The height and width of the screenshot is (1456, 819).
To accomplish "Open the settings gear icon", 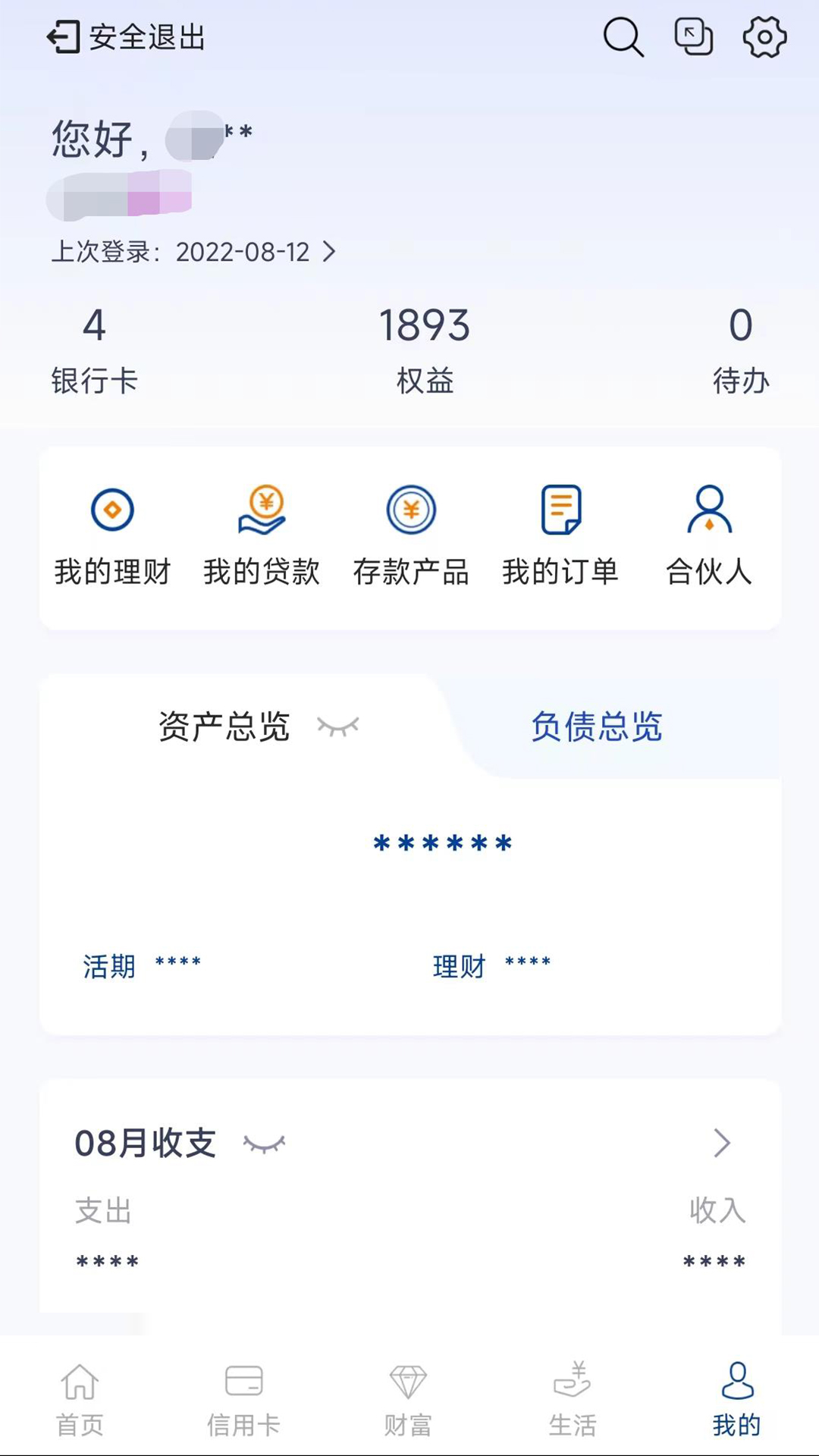I will (764, 37).
